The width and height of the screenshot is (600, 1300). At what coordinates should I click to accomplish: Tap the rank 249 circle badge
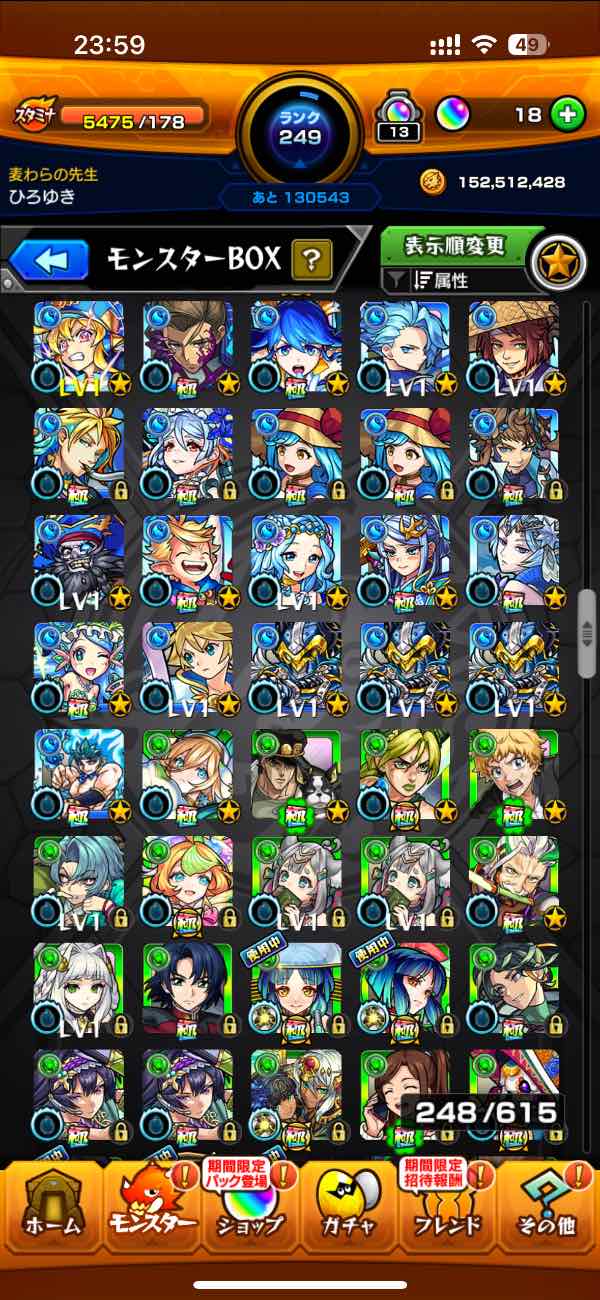299,130
